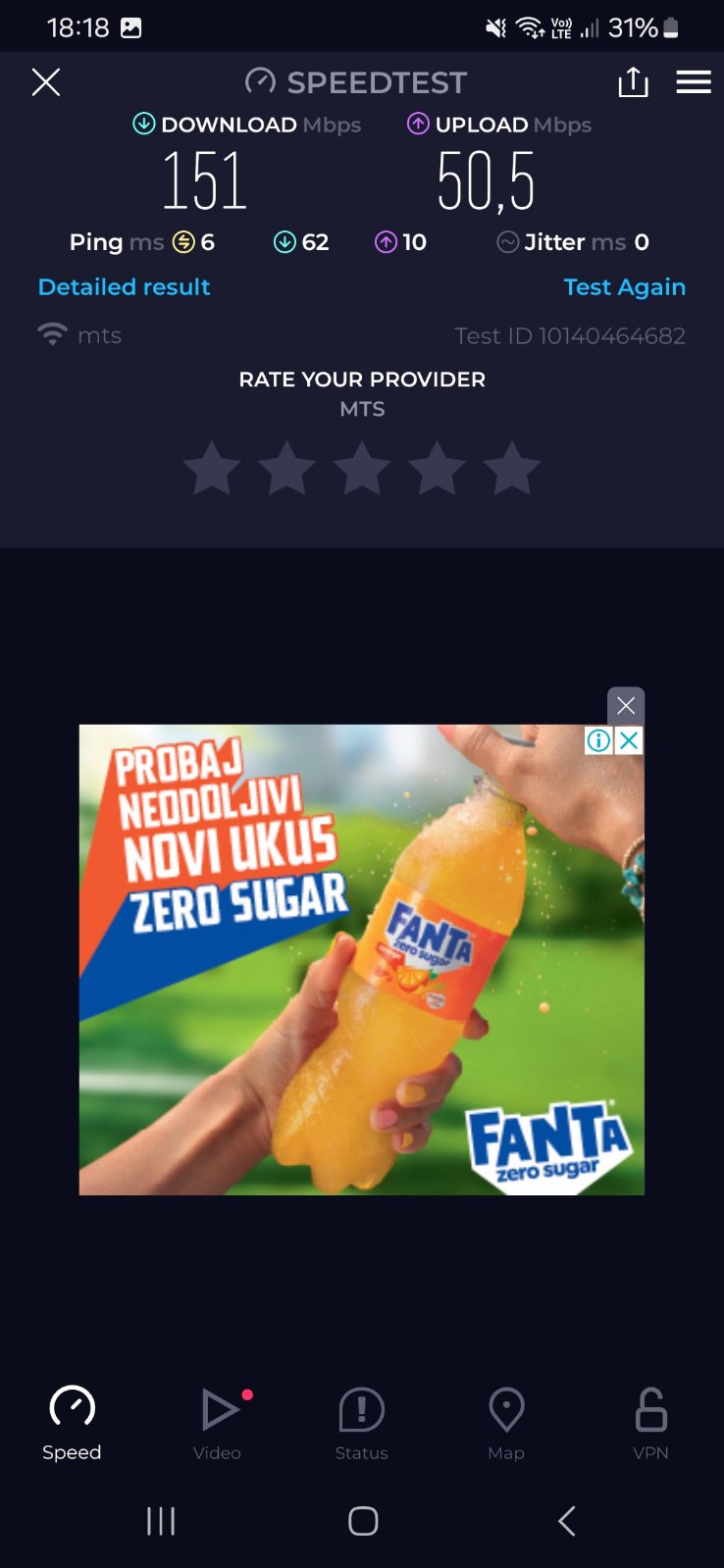
Task: Open the Detailed result link
Action: click(x=124, y=287)
